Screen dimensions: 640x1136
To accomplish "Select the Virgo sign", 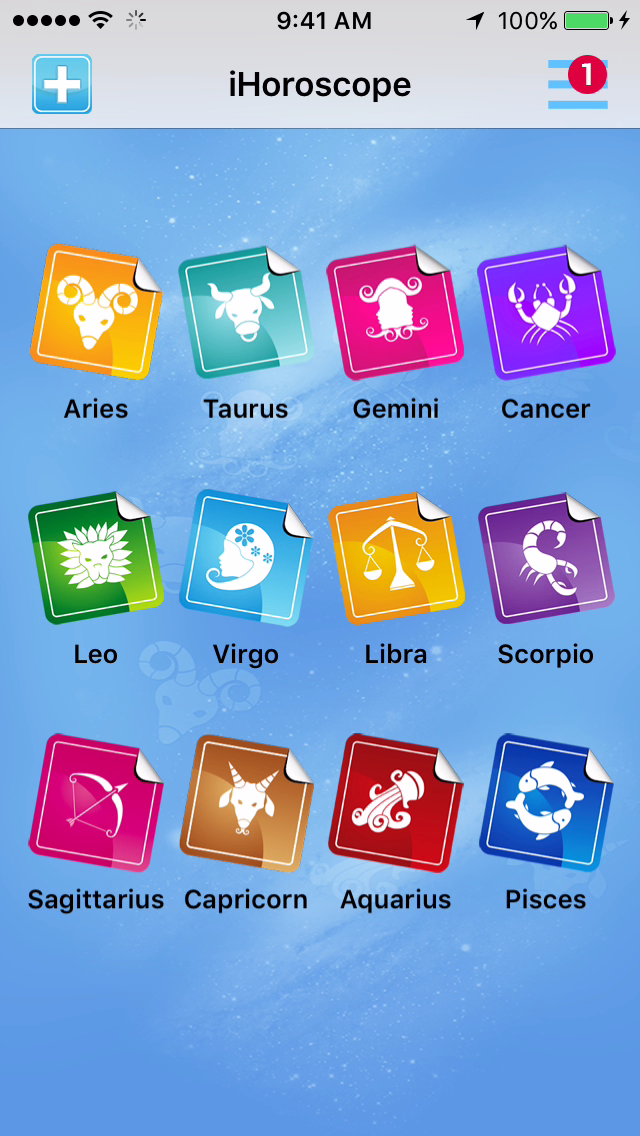I will [x=245, y=557].
